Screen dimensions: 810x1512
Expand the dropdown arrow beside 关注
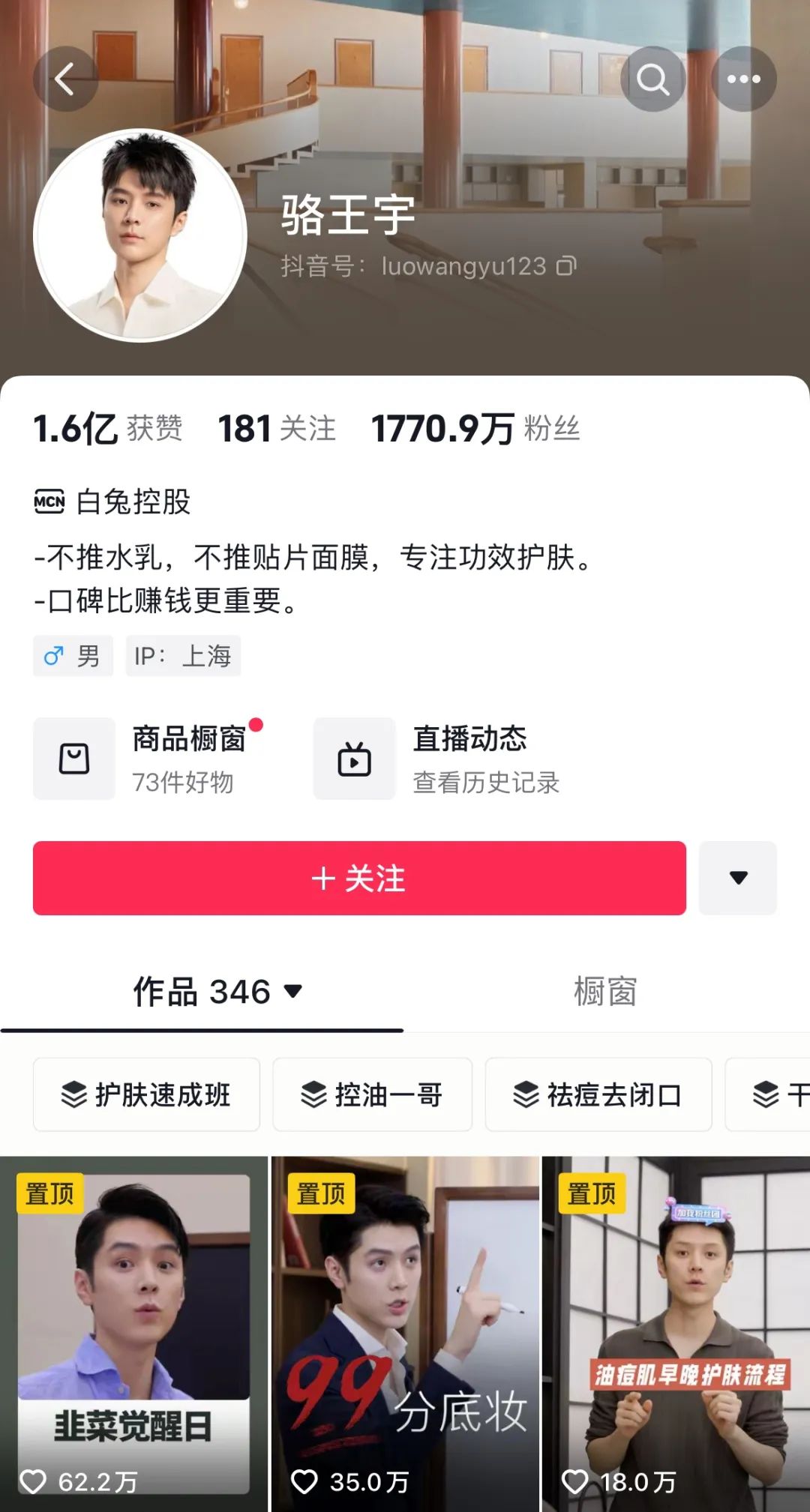[738, 878]
